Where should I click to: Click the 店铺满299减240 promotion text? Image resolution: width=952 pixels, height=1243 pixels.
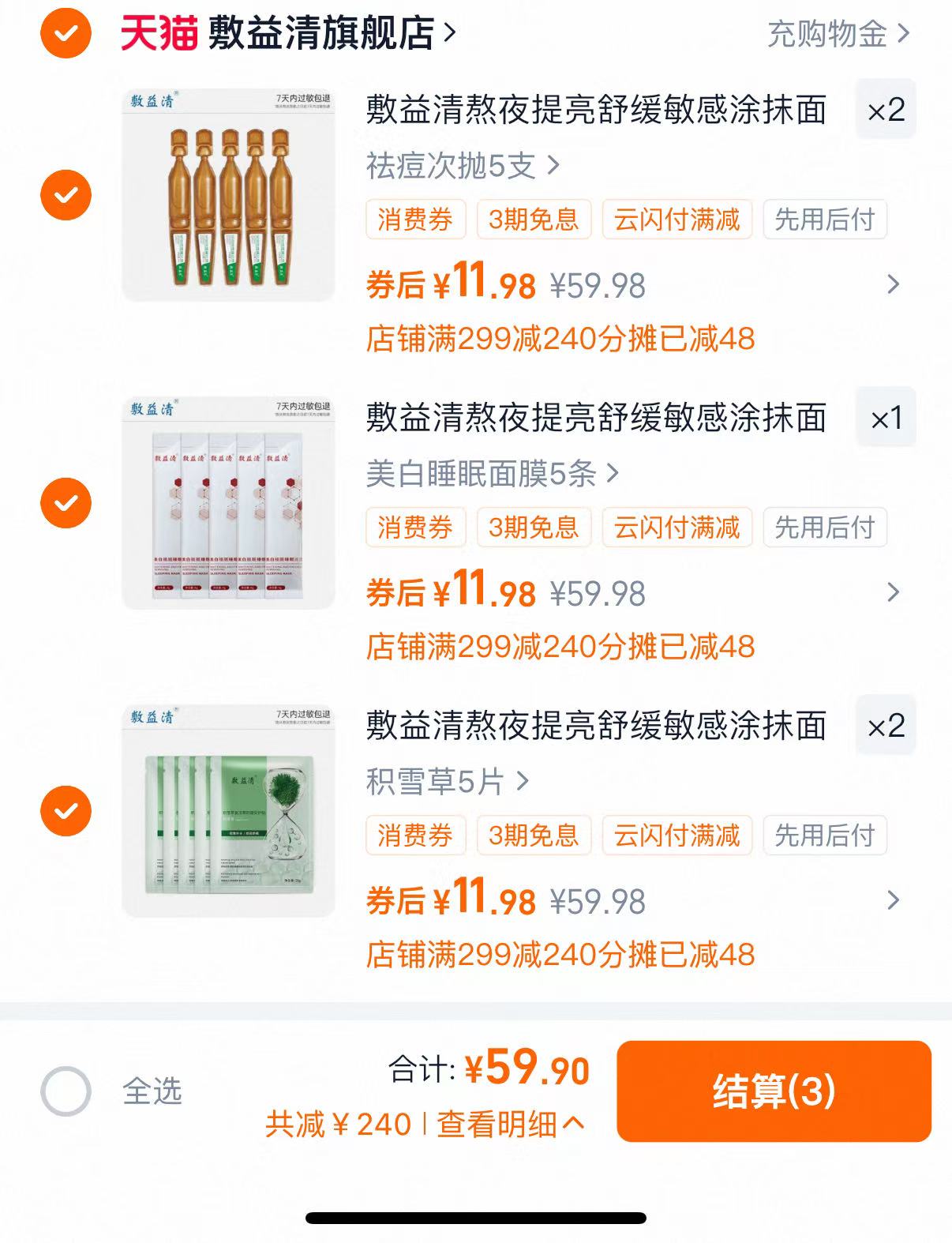562,338
